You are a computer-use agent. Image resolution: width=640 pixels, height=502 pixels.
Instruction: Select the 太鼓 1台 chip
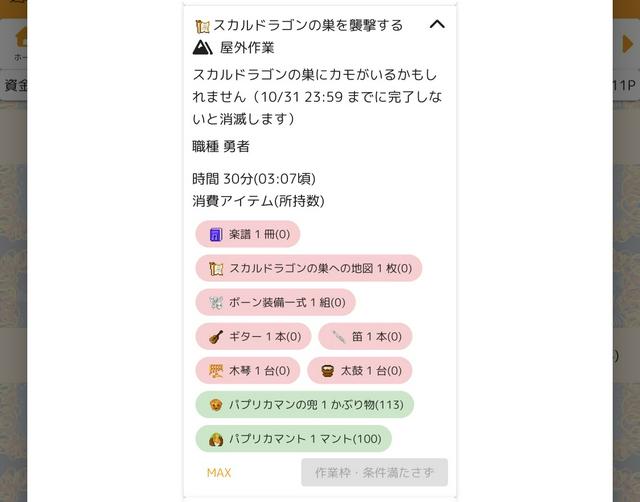359,370
